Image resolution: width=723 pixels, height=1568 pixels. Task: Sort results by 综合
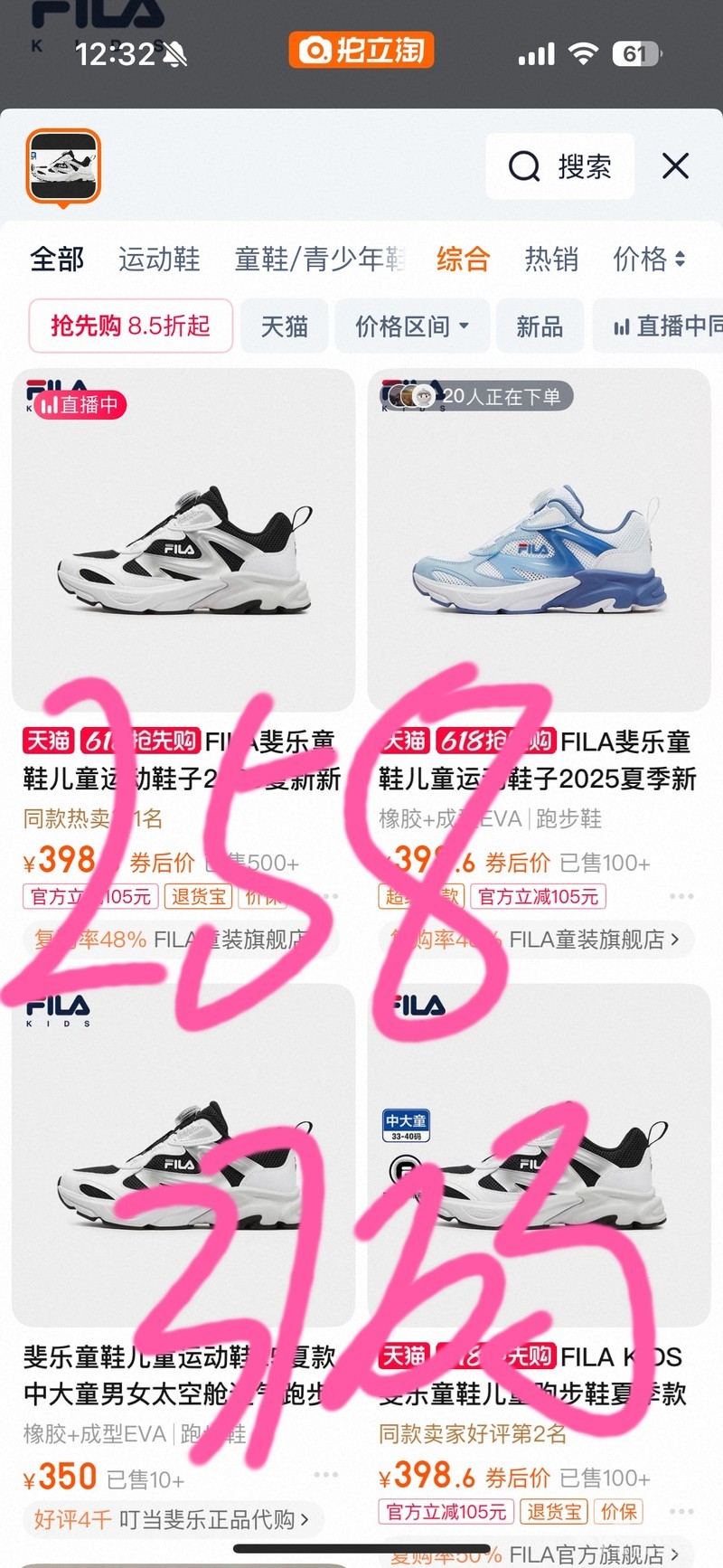click(463, 260)
